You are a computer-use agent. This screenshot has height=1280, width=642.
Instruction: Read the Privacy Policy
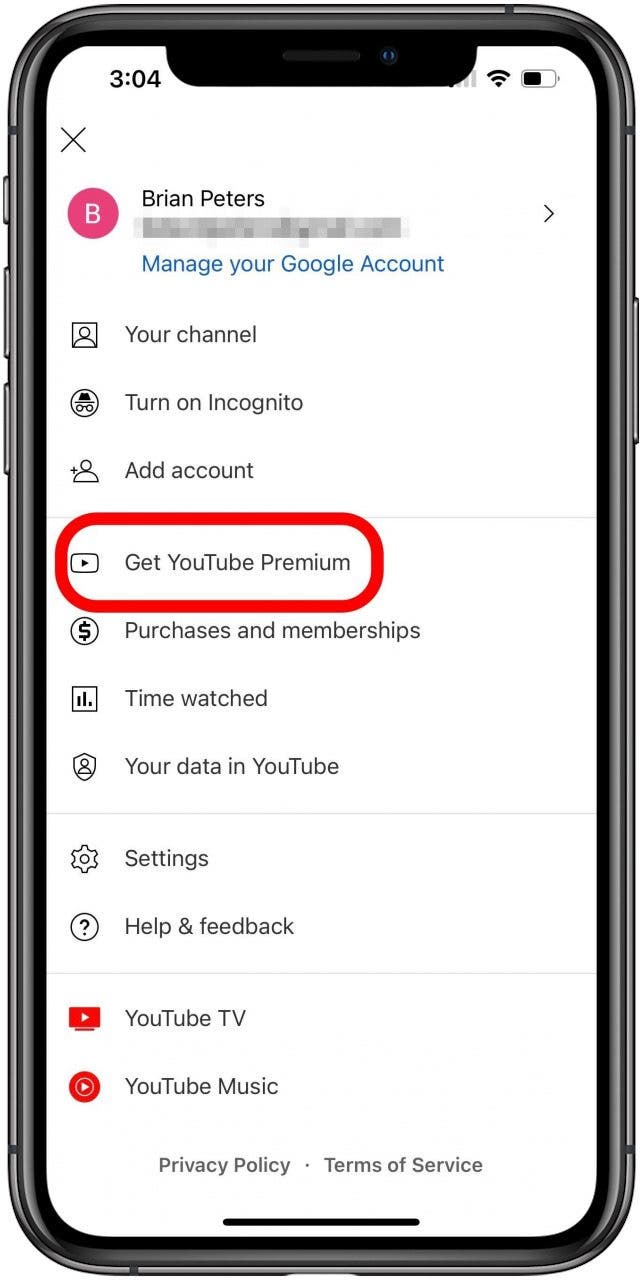tap(224, 1165)
